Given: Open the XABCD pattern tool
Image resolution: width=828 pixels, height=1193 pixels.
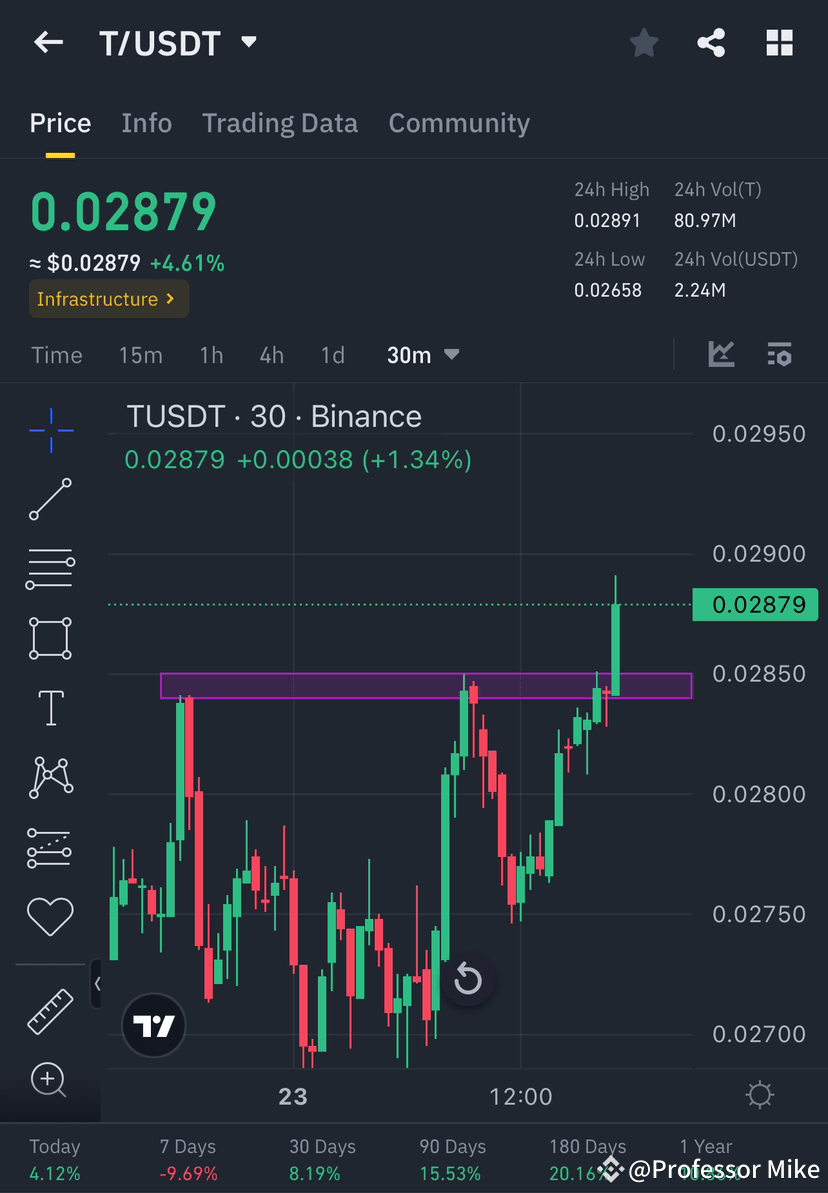Looking at the screenshot, I should click(x=50, y=777).
